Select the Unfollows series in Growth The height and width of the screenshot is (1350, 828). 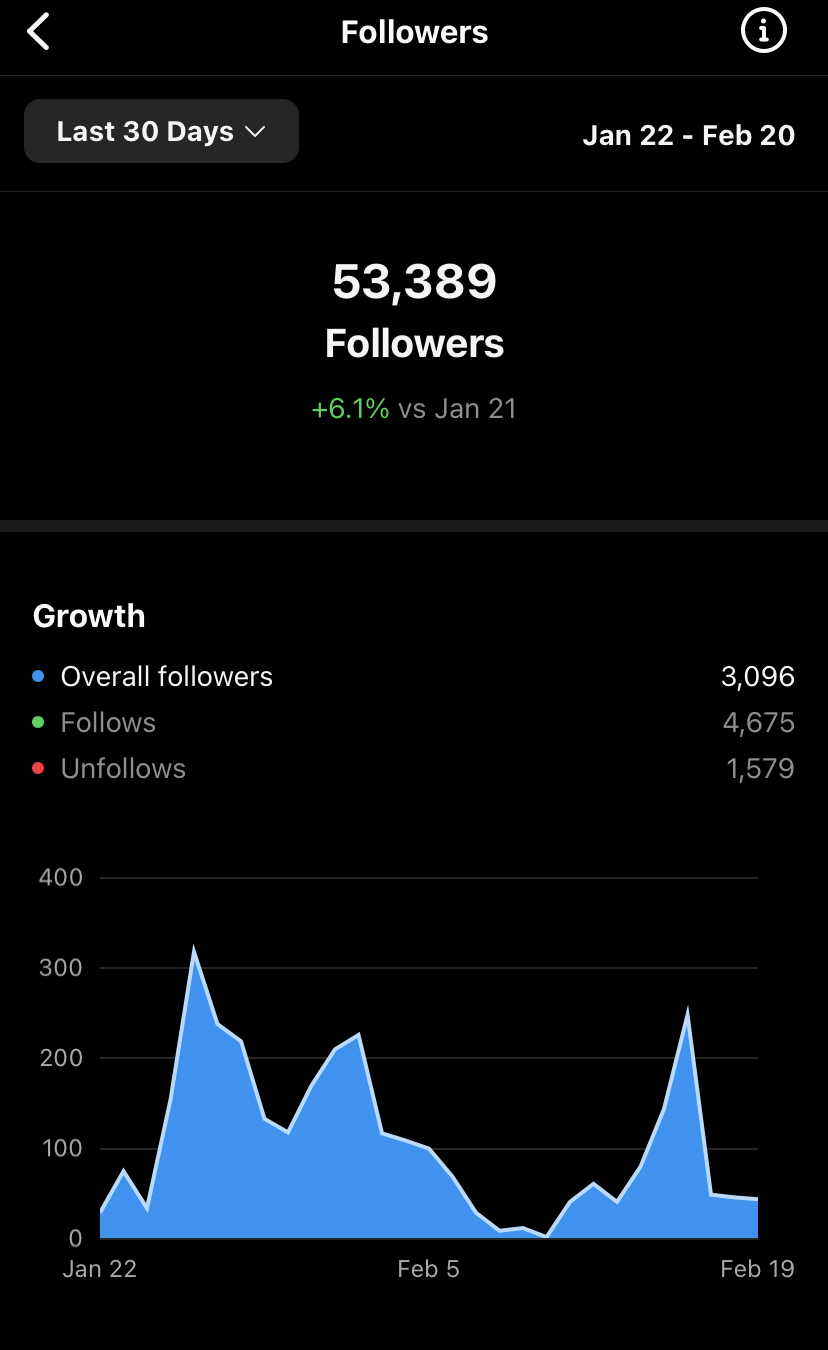(x=414, y=769)
